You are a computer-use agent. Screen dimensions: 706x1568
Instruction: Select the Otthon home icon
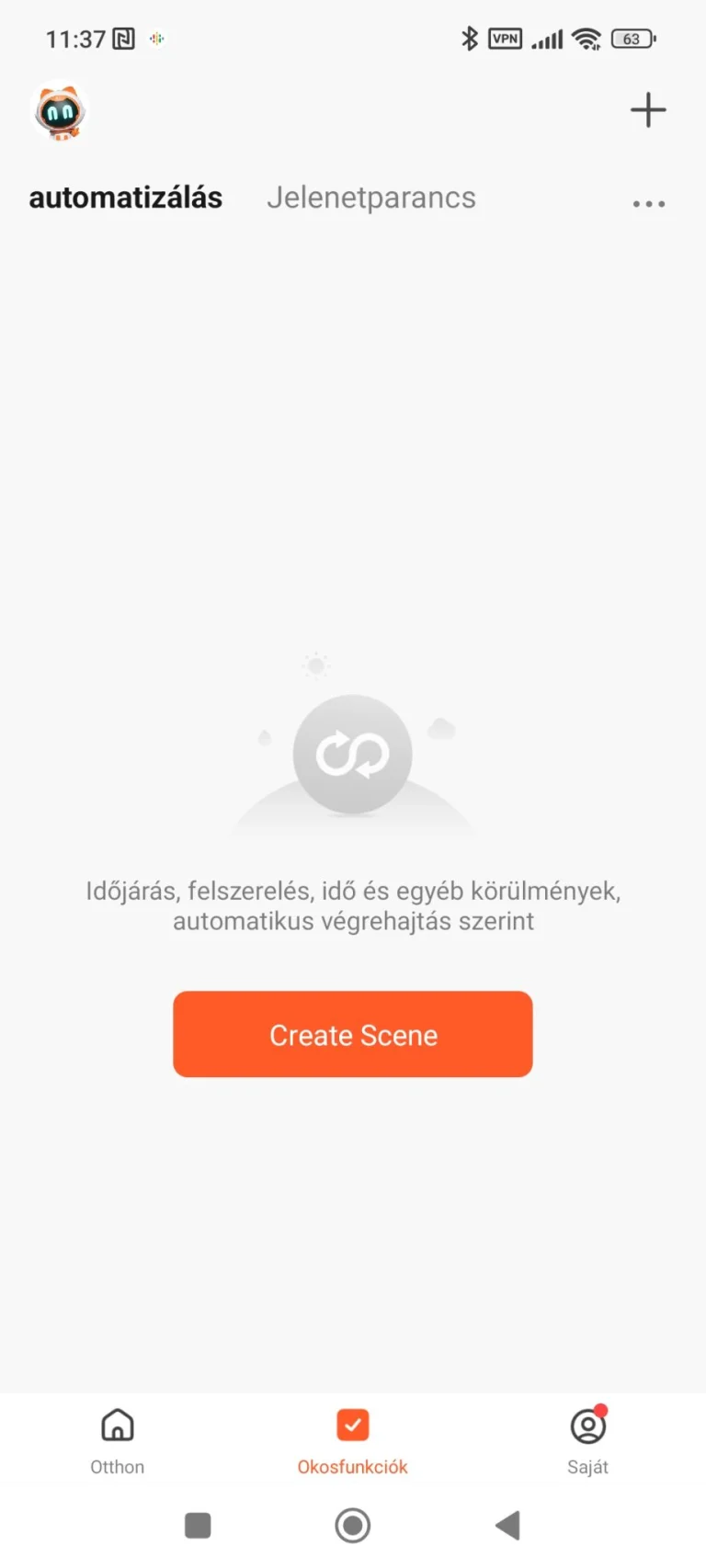pyautogui.click(x=117, y=1426)
